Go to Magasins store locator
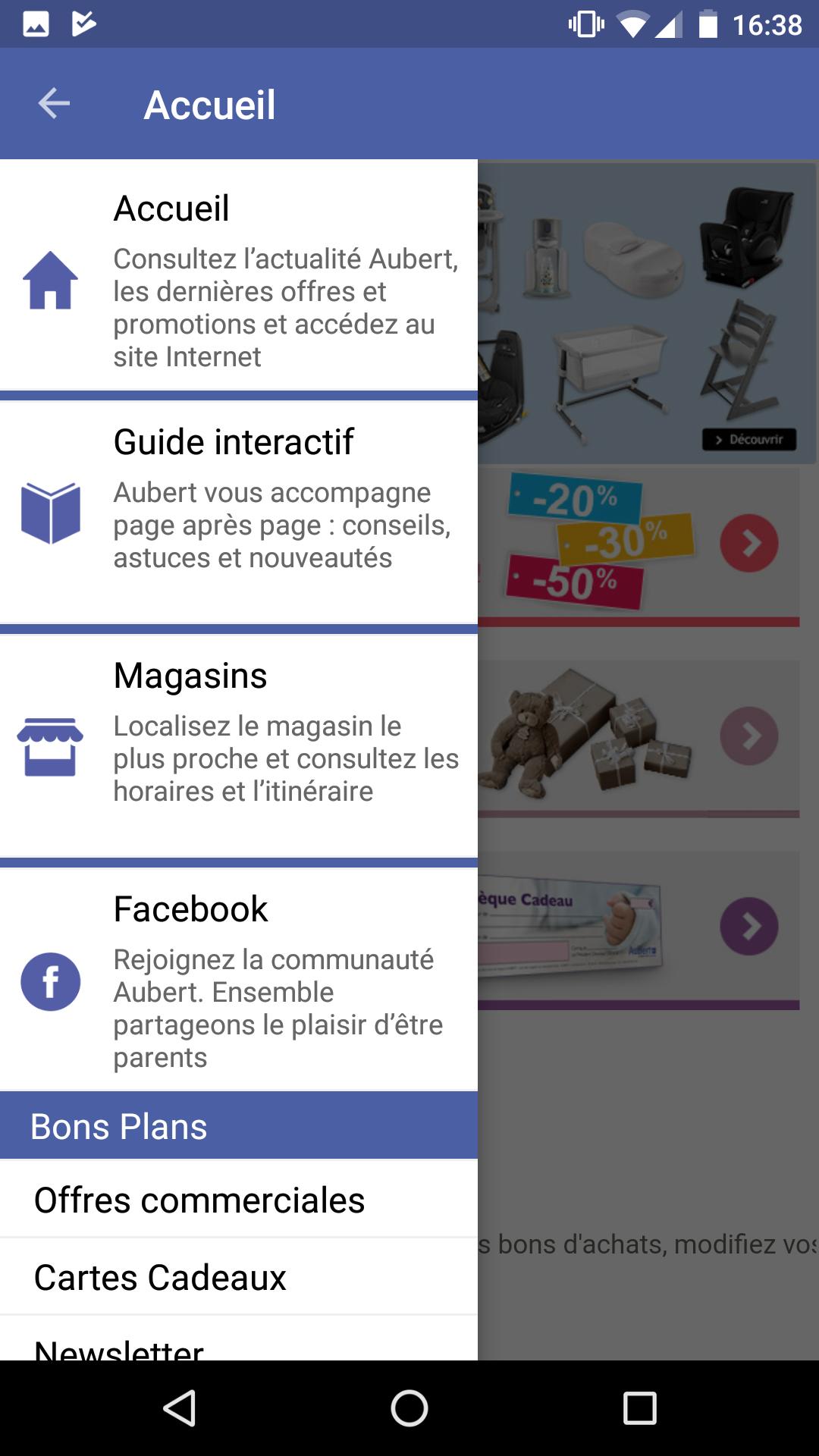The width and height of the screenshot is (819, 1456). (x=239, y=745)
